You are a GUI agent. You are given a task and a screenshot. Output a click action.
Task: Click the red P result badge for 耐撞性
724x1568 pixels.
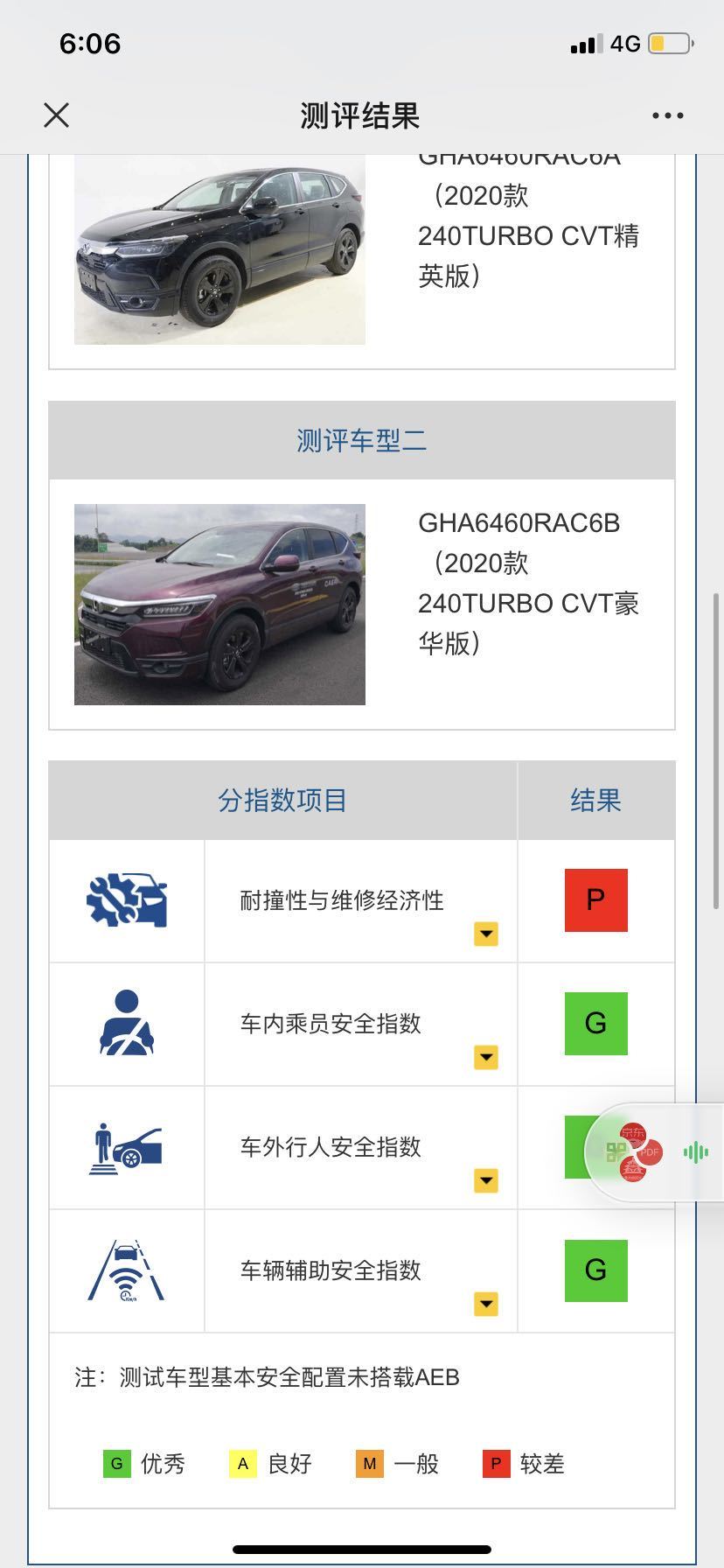tap(596, 899)
